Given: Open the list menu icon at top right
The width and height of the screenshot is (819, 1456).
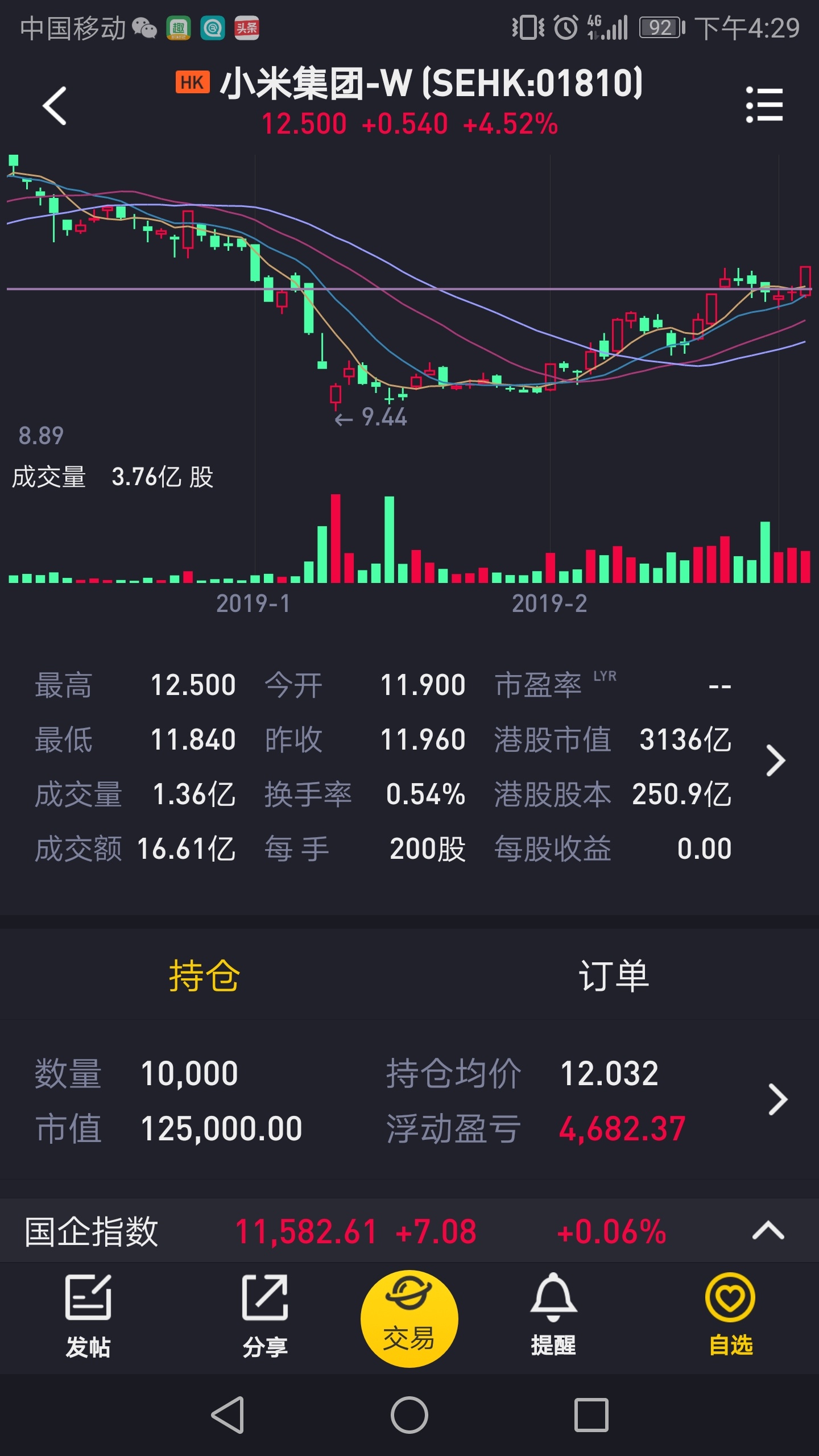Looking at the screenshot, I should pos(764,105).
